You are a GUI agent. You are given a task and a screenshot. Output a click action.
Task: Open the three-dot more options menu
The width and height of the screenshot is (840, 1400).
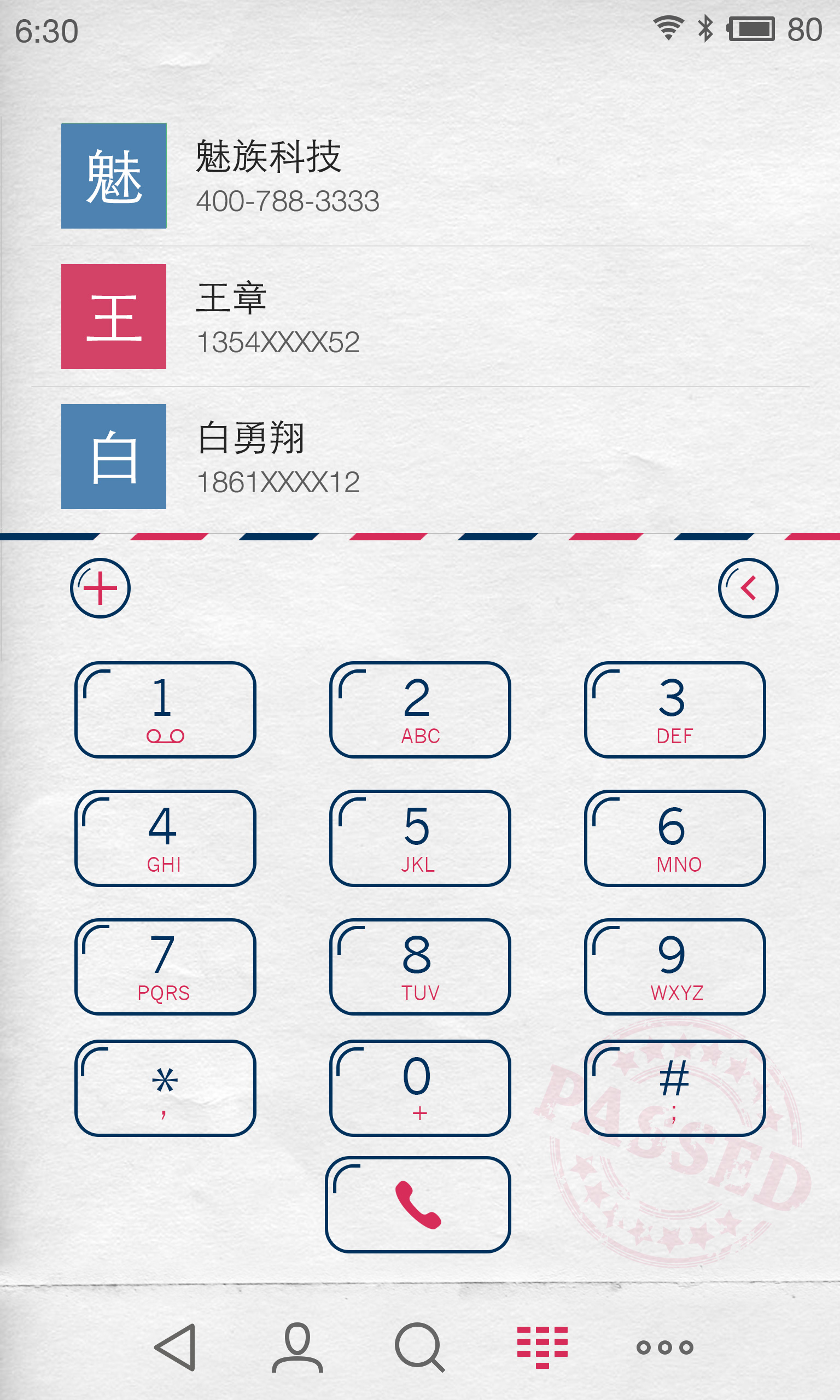pyautogui.click(x=664, y=1347)
